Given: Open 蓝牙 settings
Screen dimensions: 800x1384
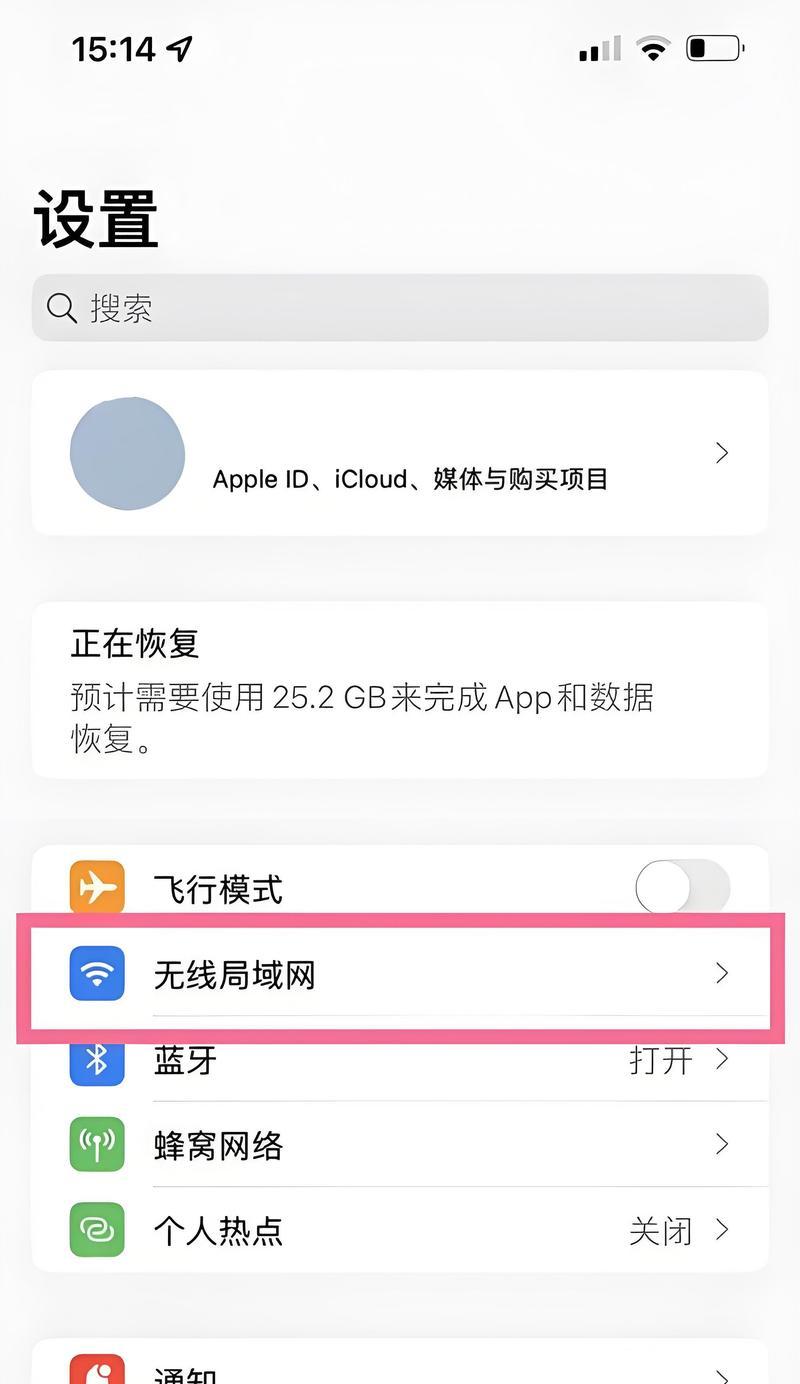Looking at the screenshot, I should point(400,1059).
